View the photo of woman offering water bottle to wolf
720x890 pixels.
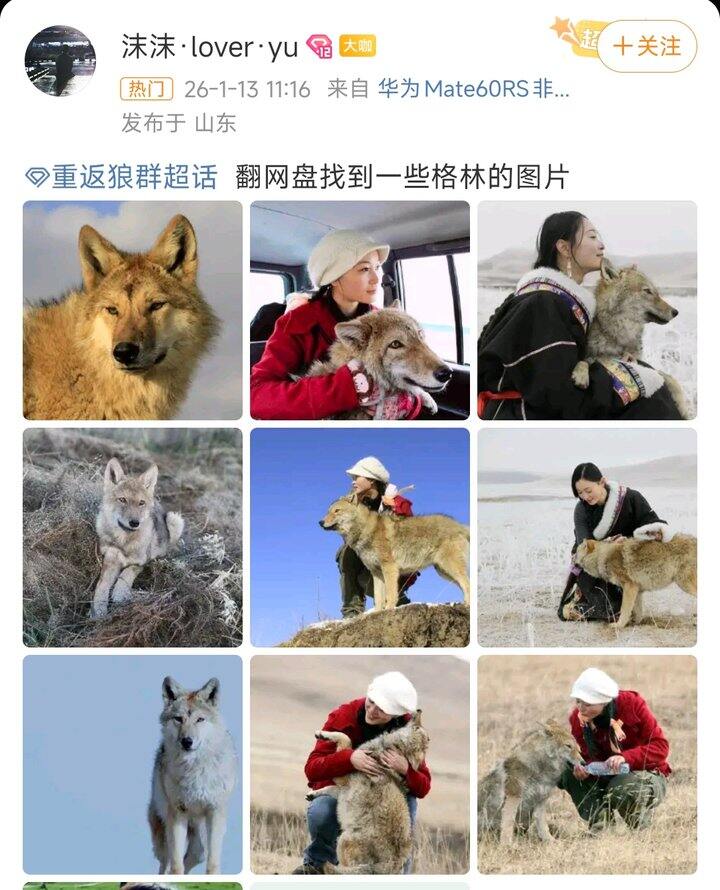587,765
